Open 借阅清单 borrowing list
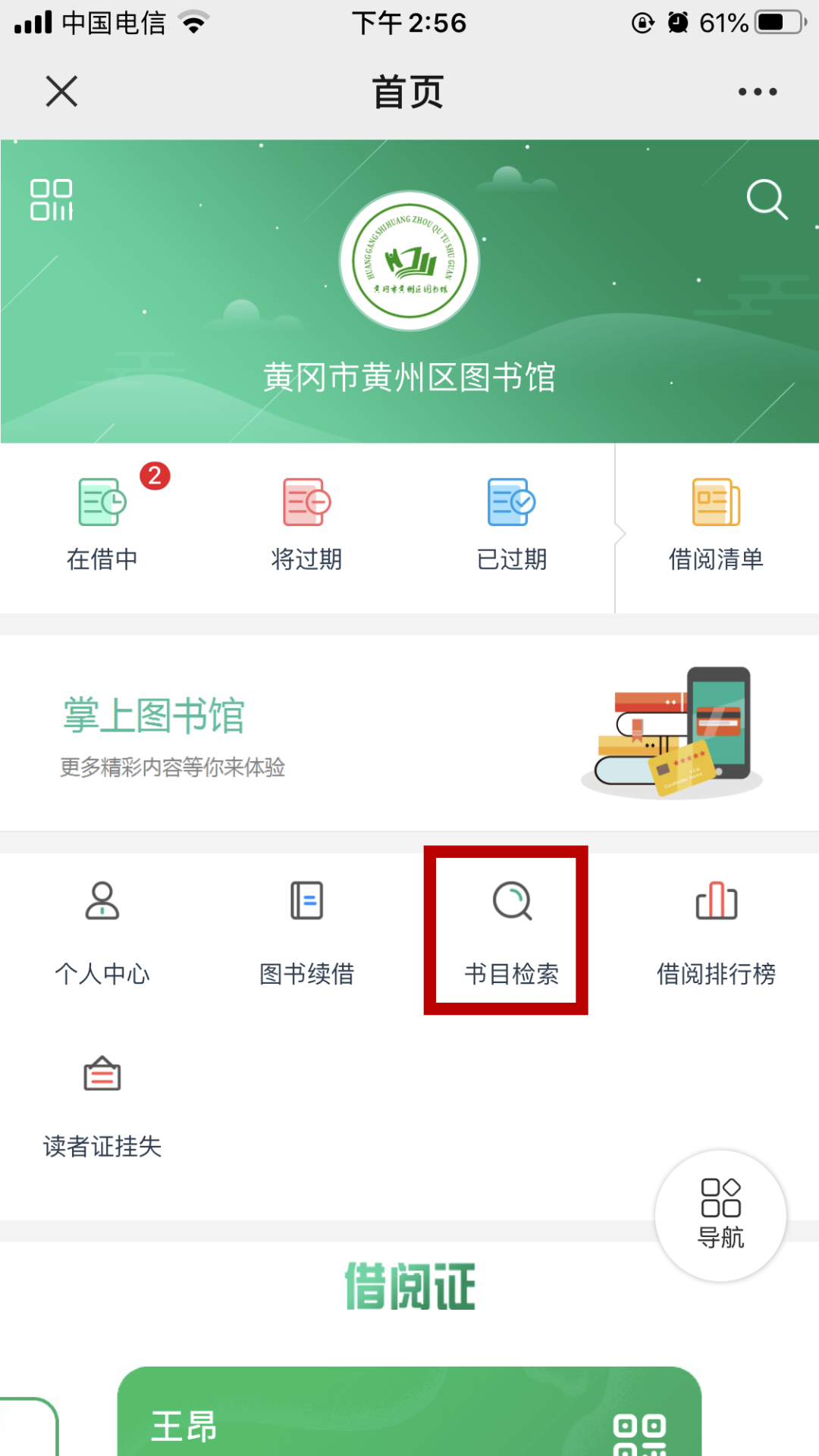The width and height of the screenshot is (819, 1456). click(x=716, y=524)
